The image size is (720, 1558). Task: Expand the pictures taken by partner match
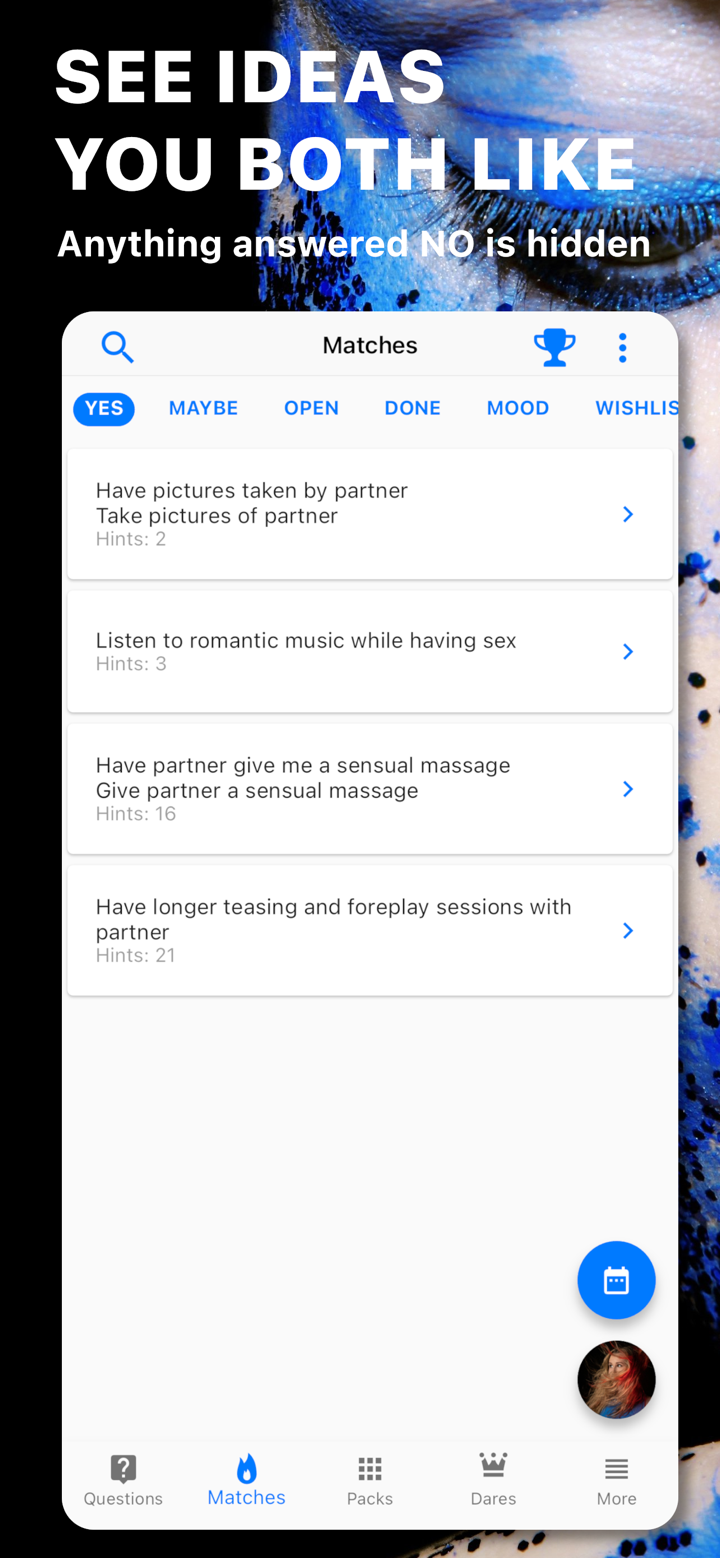pos(370,514)
